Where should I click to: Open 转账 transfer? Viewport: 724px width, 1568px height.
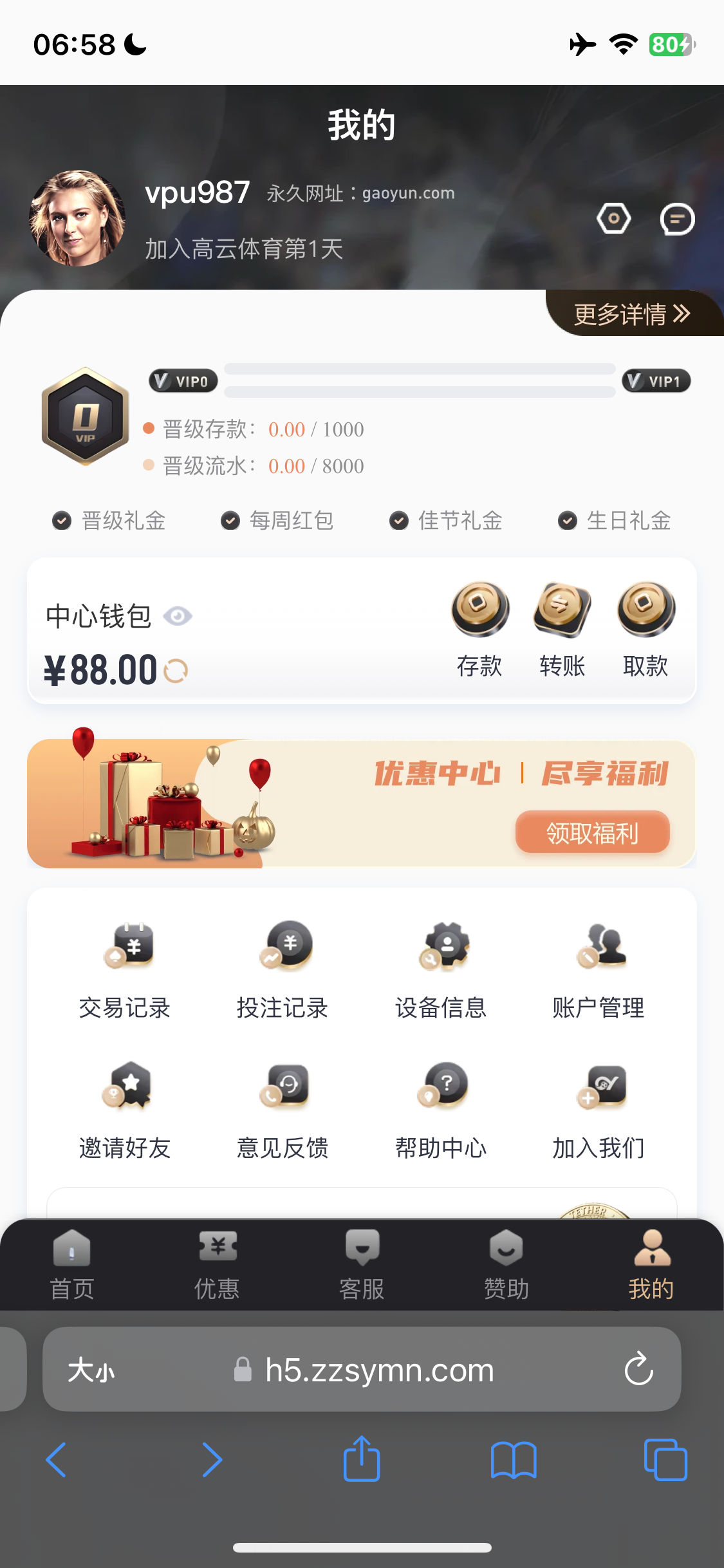pyautogui.click(x=562, y=629)
